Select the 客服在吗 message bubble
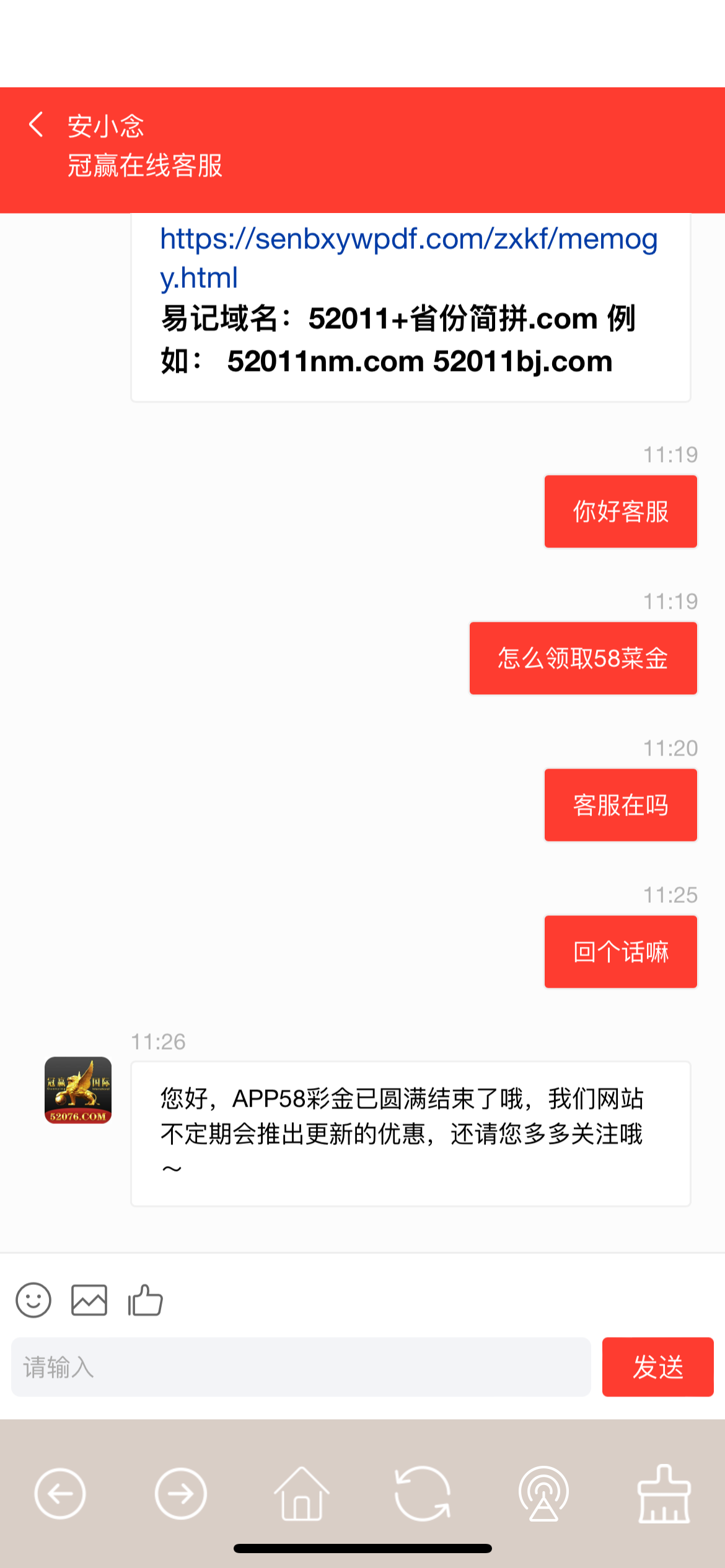725x1568 pixels. [x=620, y=804]
